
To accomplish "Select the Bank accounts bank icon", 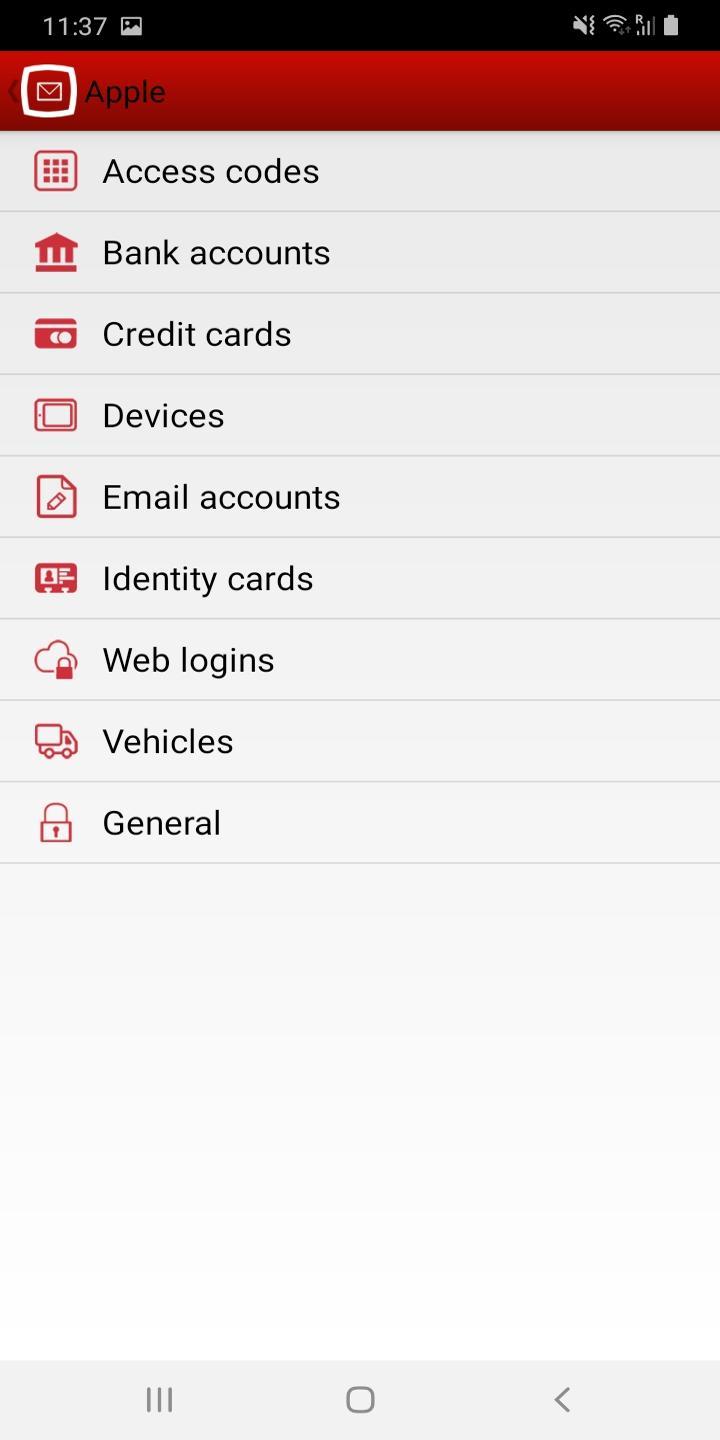I will pos(56,252).
